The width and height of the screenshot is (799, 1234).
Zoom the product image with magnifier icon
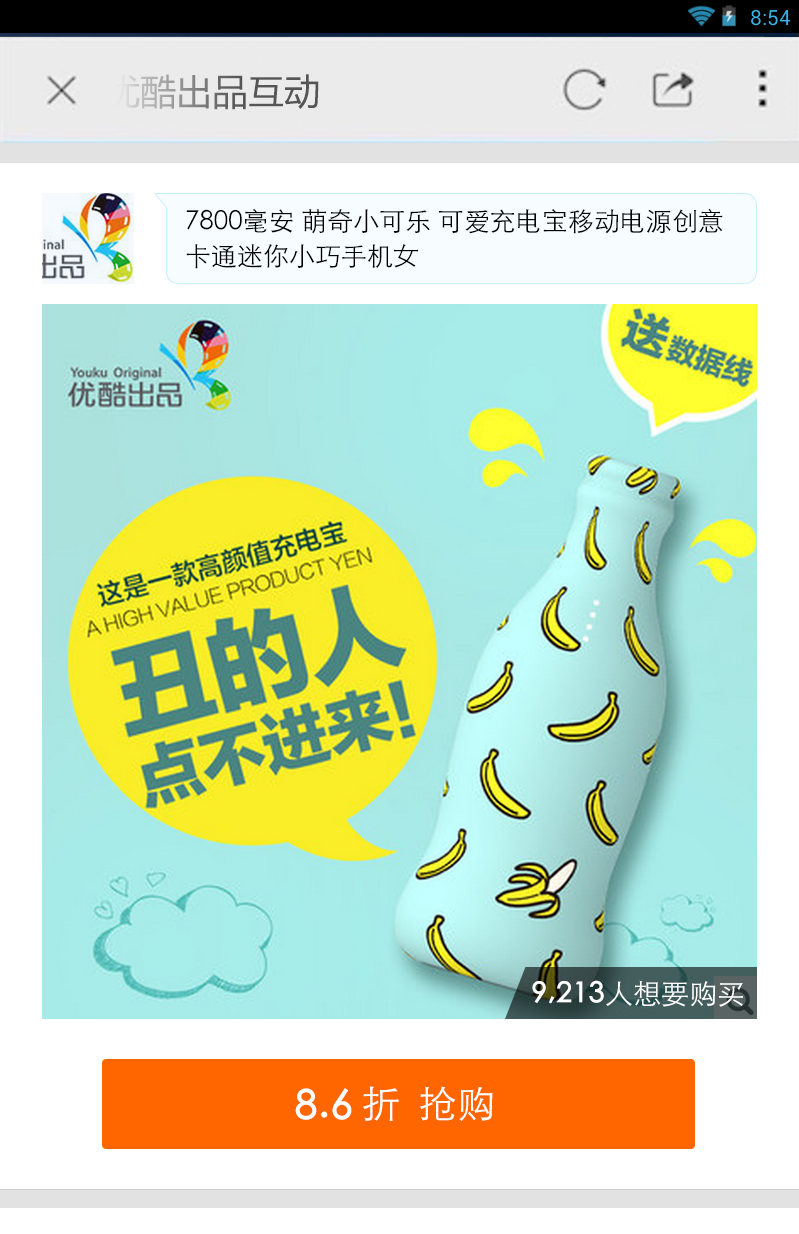pos(739,1003)
